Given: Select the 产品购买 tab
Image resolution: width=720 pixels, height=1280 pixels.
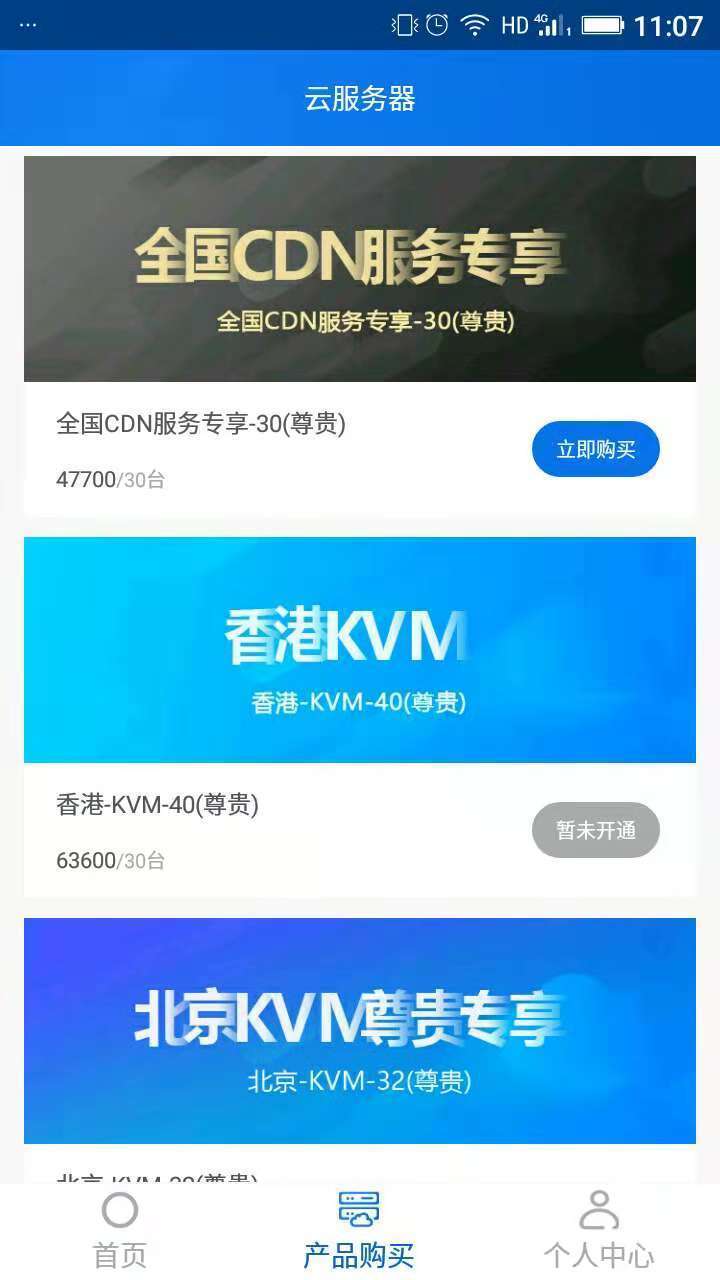Looking at the screenshot, I should [x=359, y=1231].
